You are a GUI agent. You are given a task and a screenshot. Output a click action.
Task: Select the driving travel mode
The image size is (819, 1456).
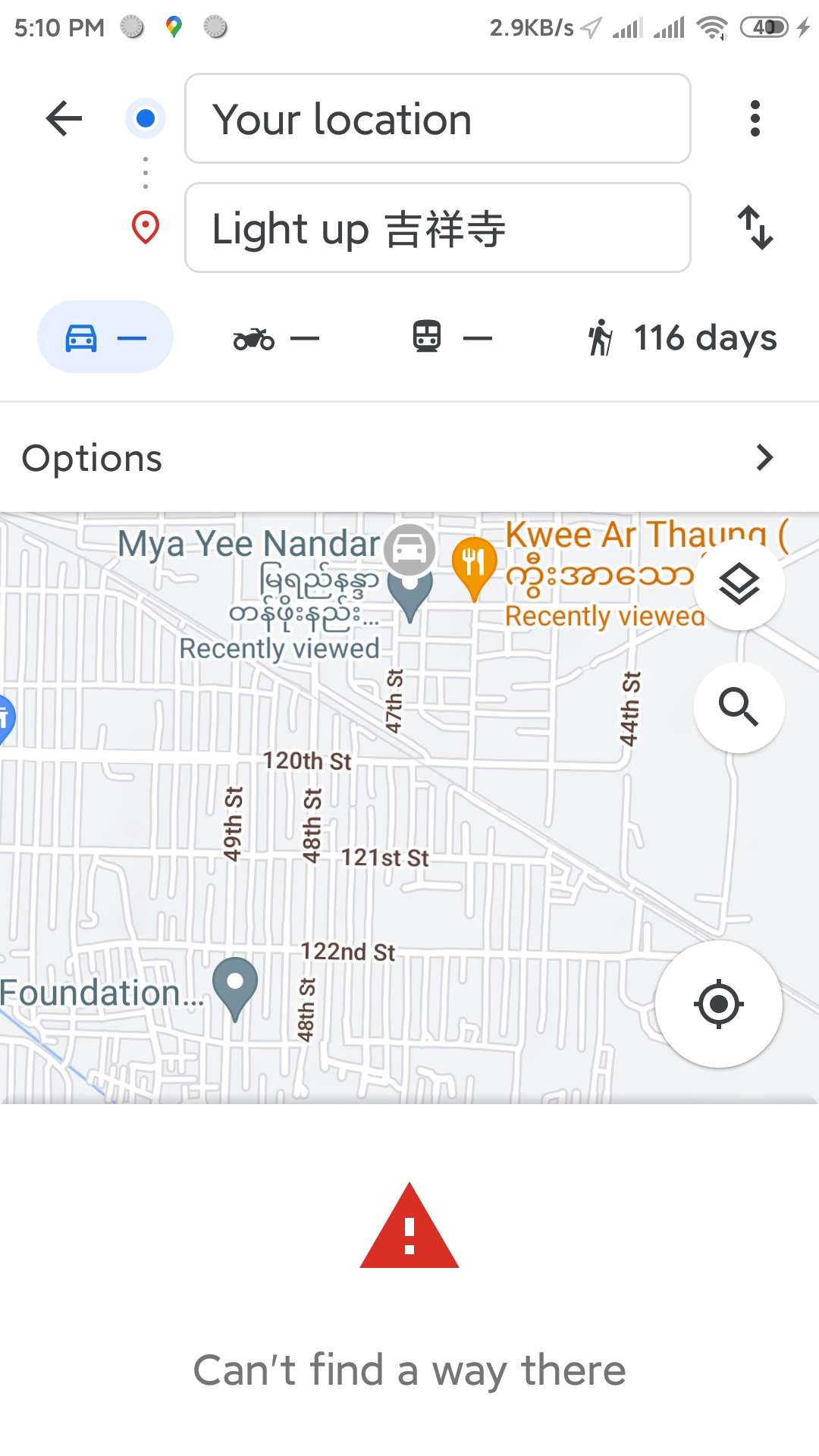click(x=105, y=337)
